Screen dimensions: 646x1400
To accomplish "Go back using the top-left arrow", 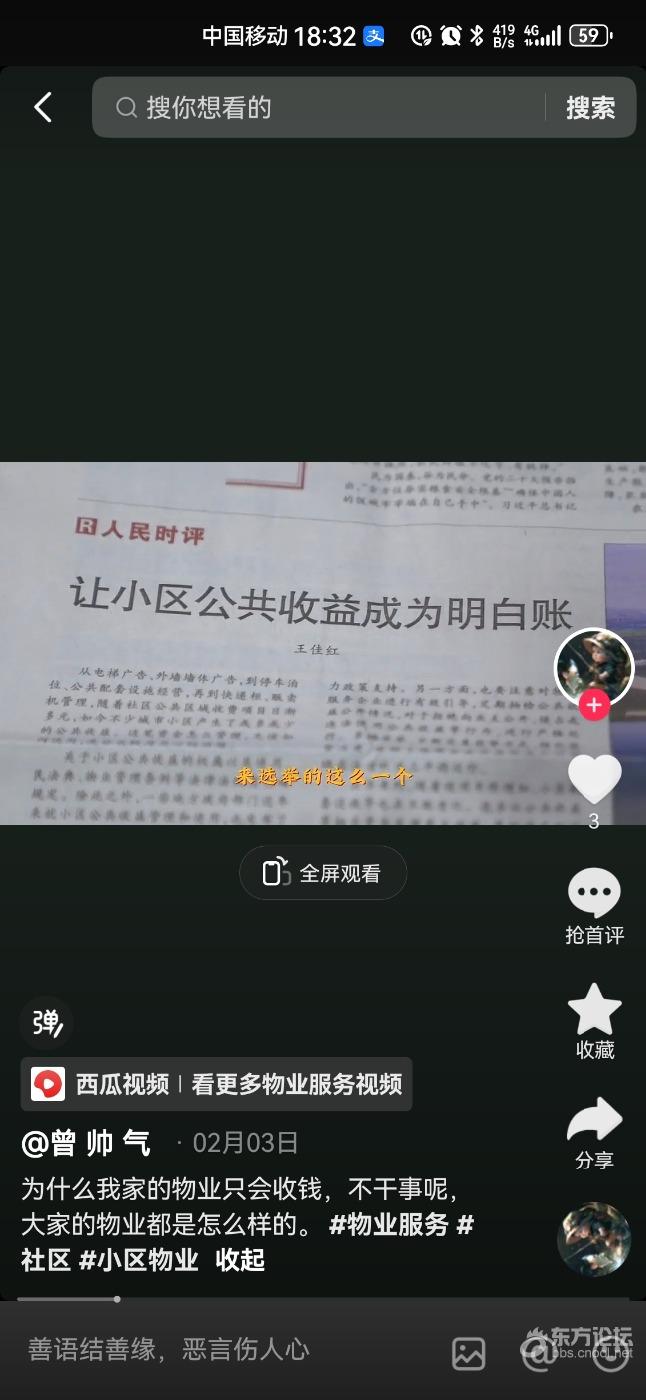I will [x=42, y=107].
